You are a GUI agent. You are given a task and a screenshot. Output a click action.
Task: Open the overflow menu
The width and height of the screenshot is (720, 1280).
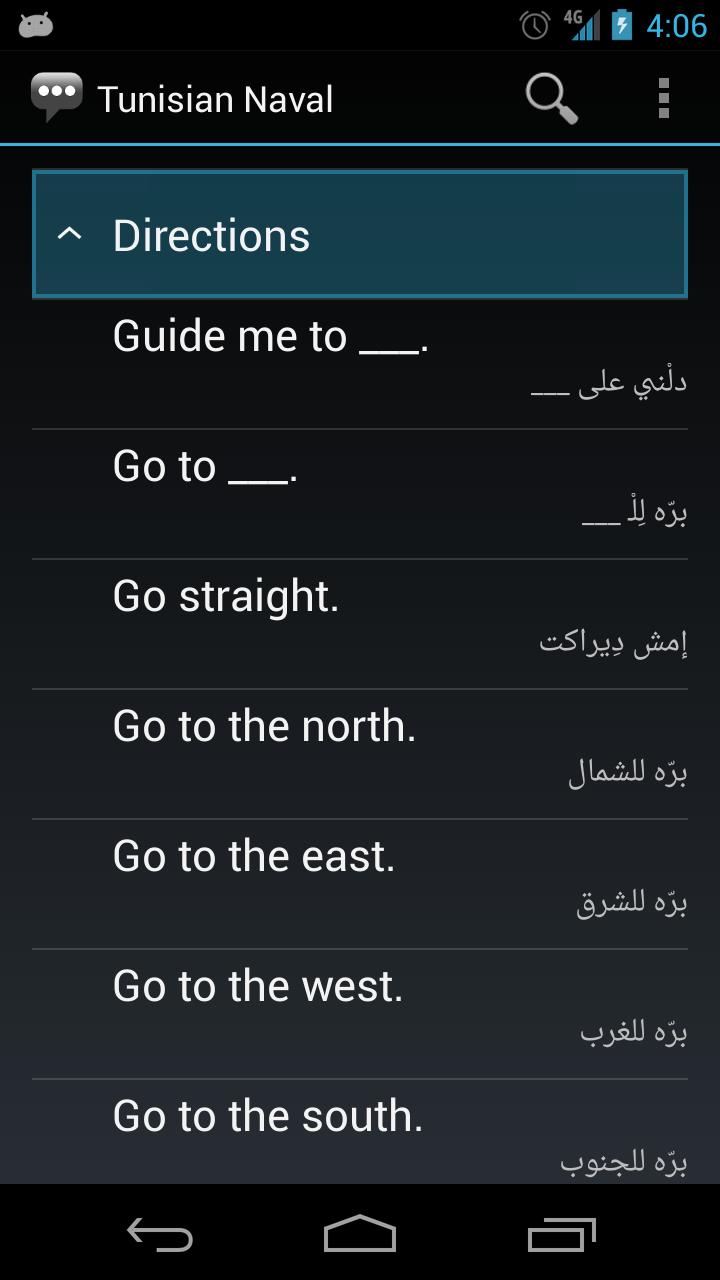(x=663, y=99)
